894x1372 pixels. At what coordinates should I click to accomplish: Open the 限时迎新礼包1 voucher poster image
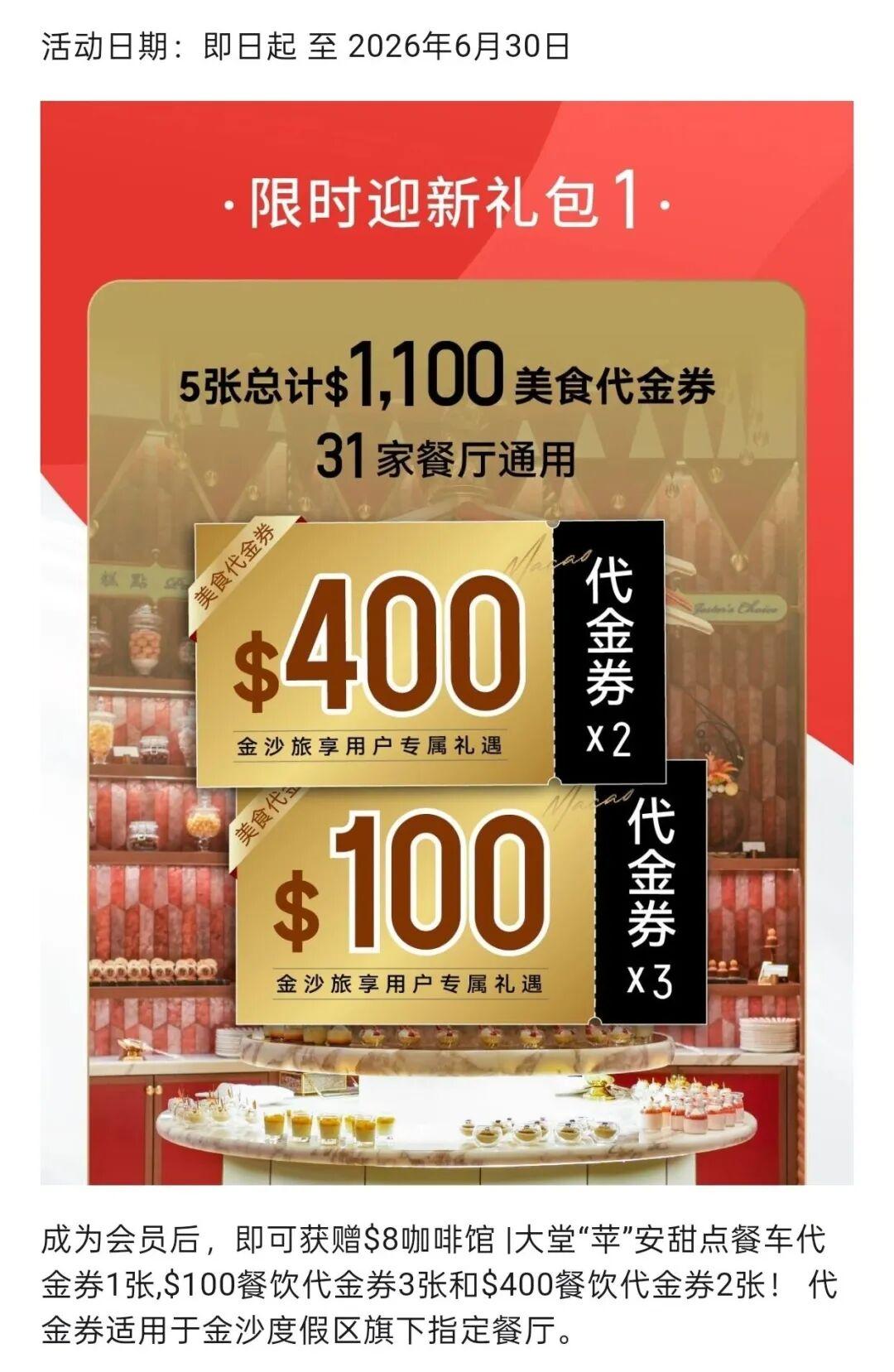click(x=447, y=642)
